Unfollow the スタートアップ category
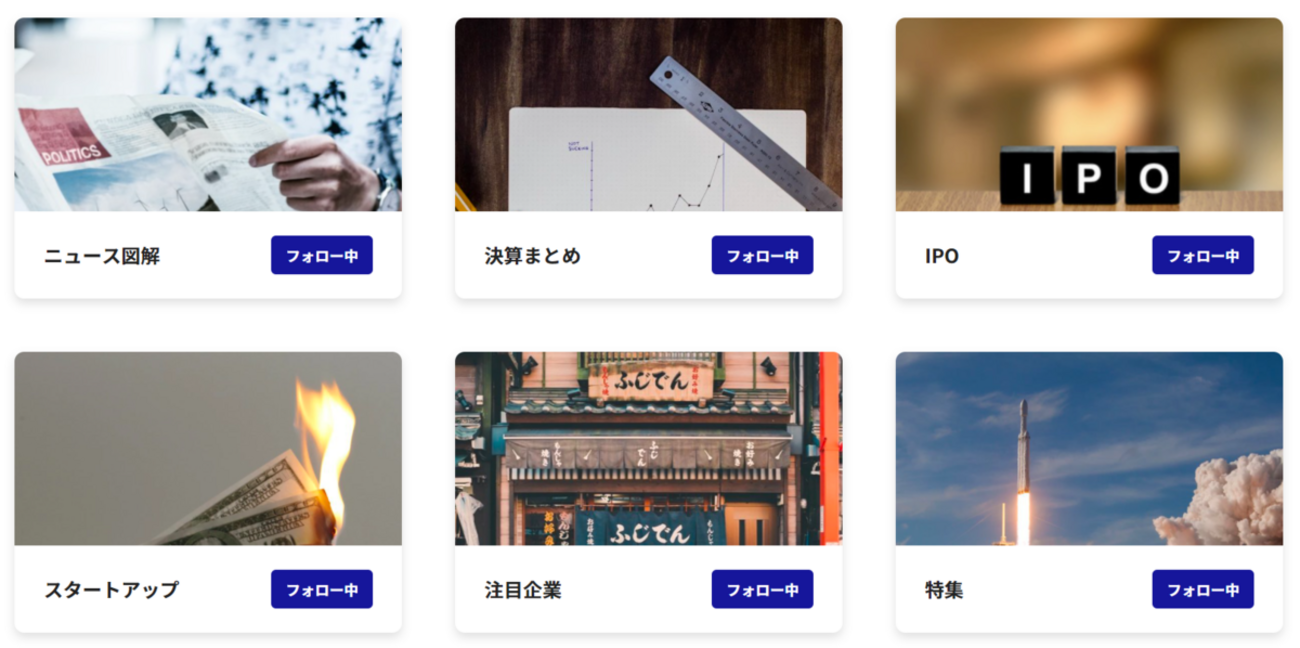This screenshot has width=1300, height=648. click(321, 589)
